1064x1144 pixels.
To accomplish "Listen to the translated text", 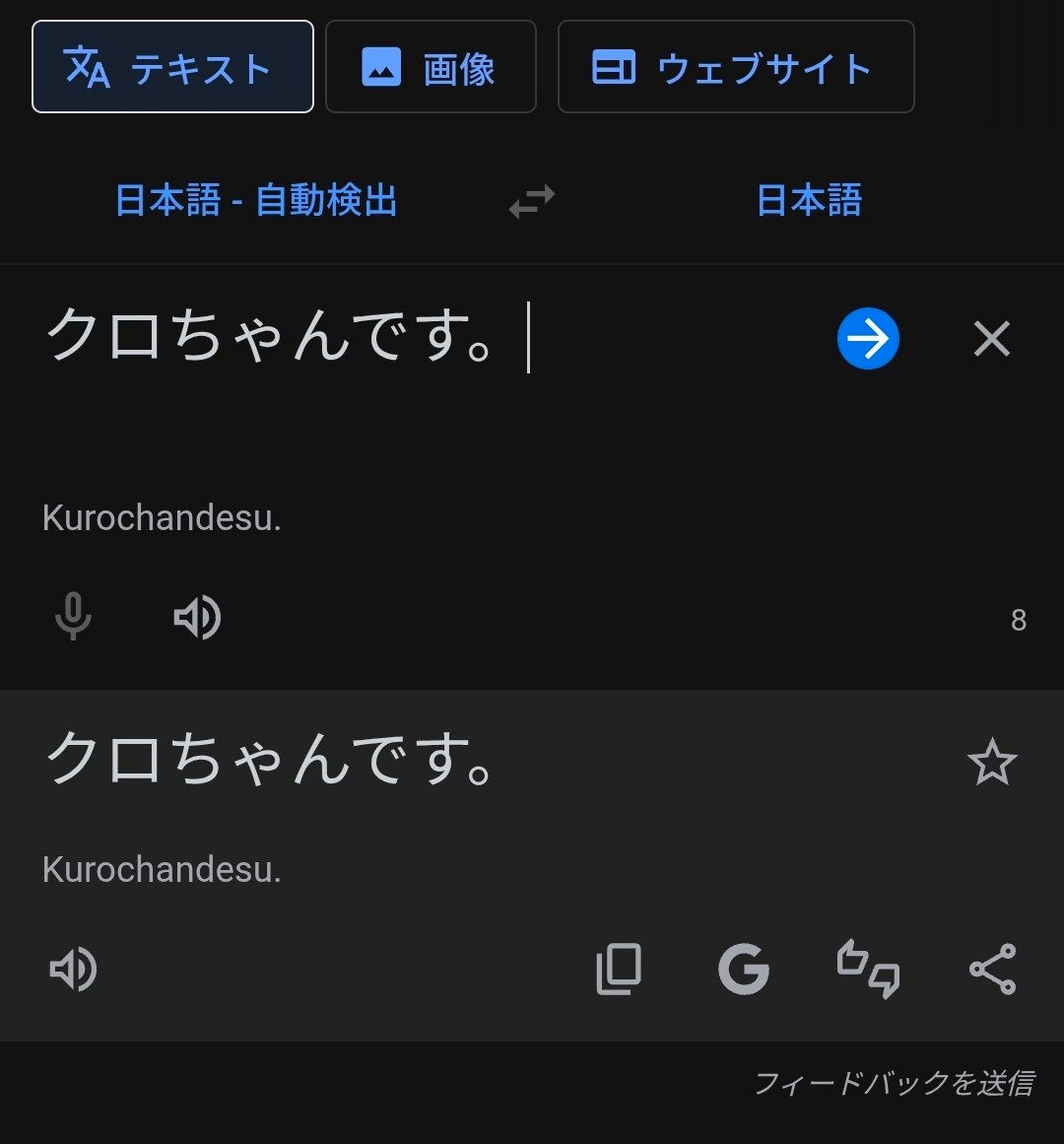I will coord(73,970).
